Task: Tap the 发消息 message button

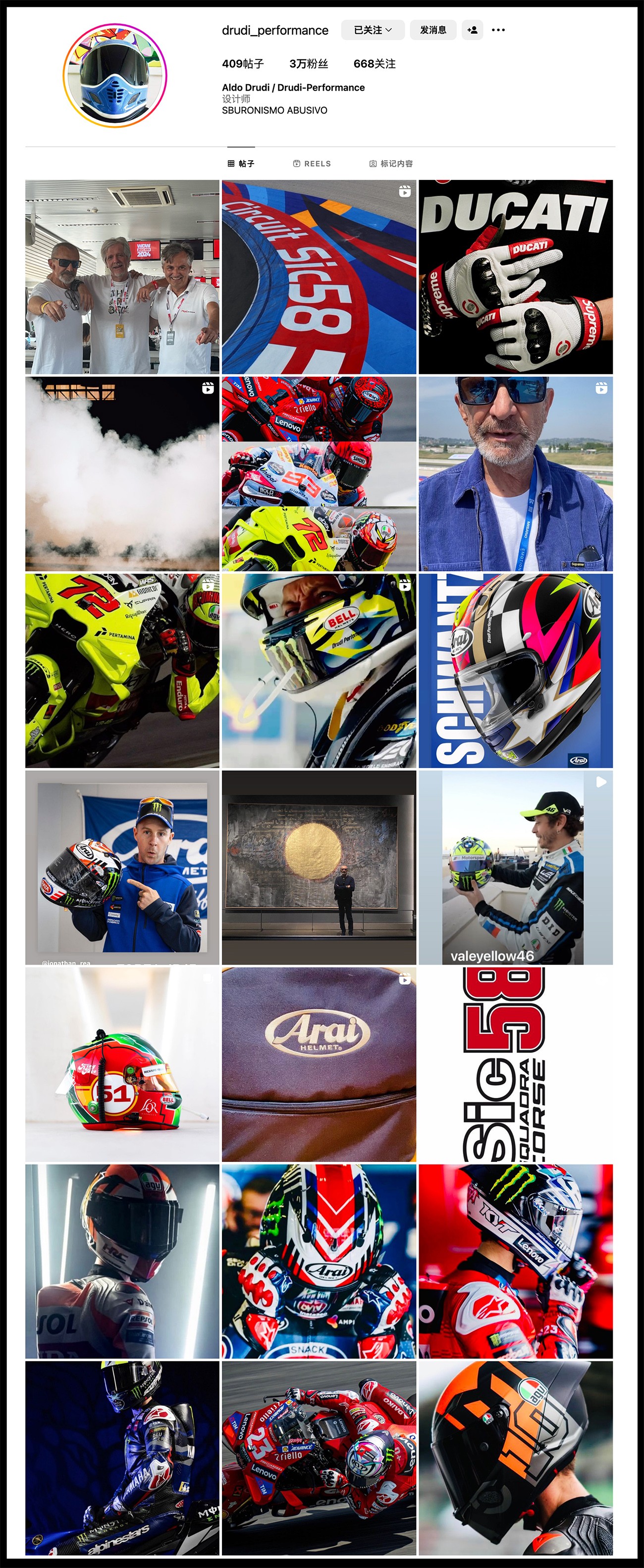Action: coord(433,30)
